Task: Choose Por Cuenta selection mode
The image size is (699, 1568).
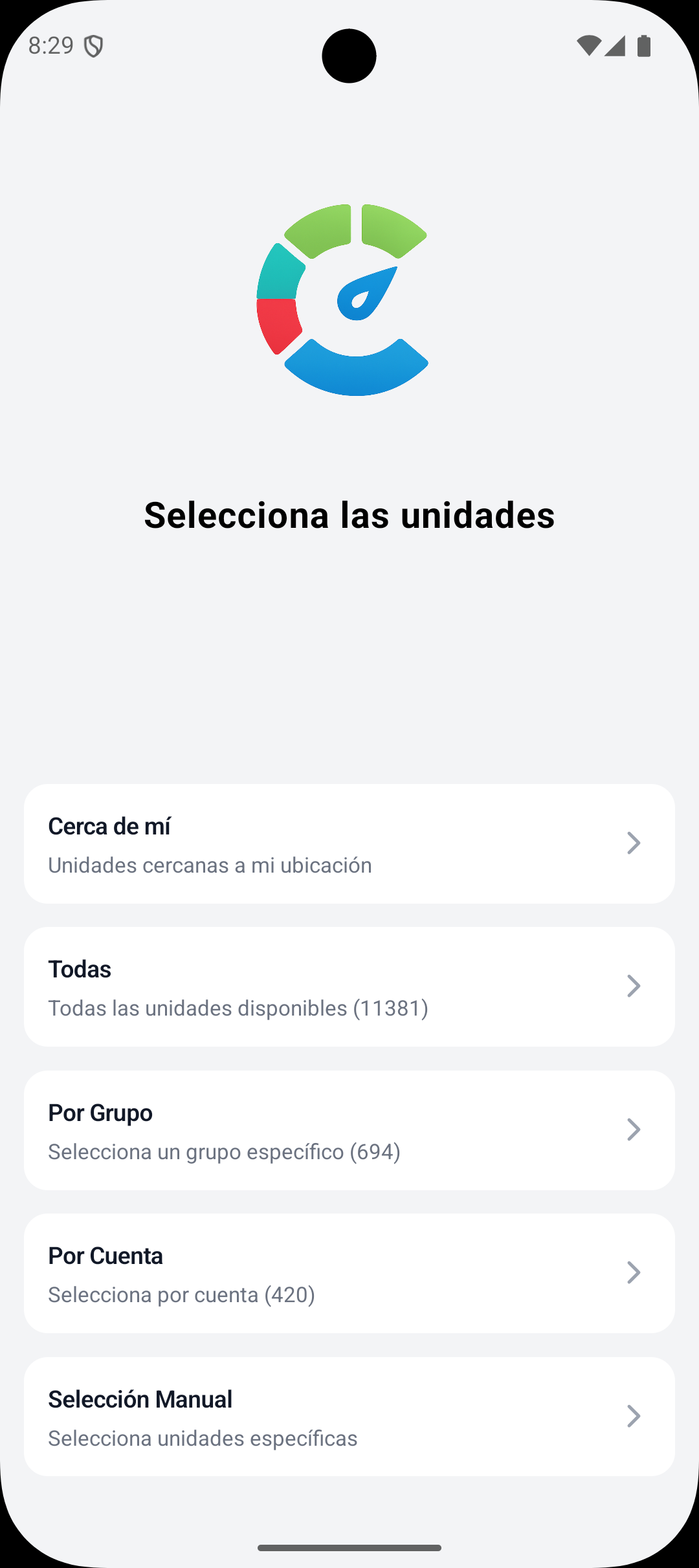Action: [x=349, y=1273]
